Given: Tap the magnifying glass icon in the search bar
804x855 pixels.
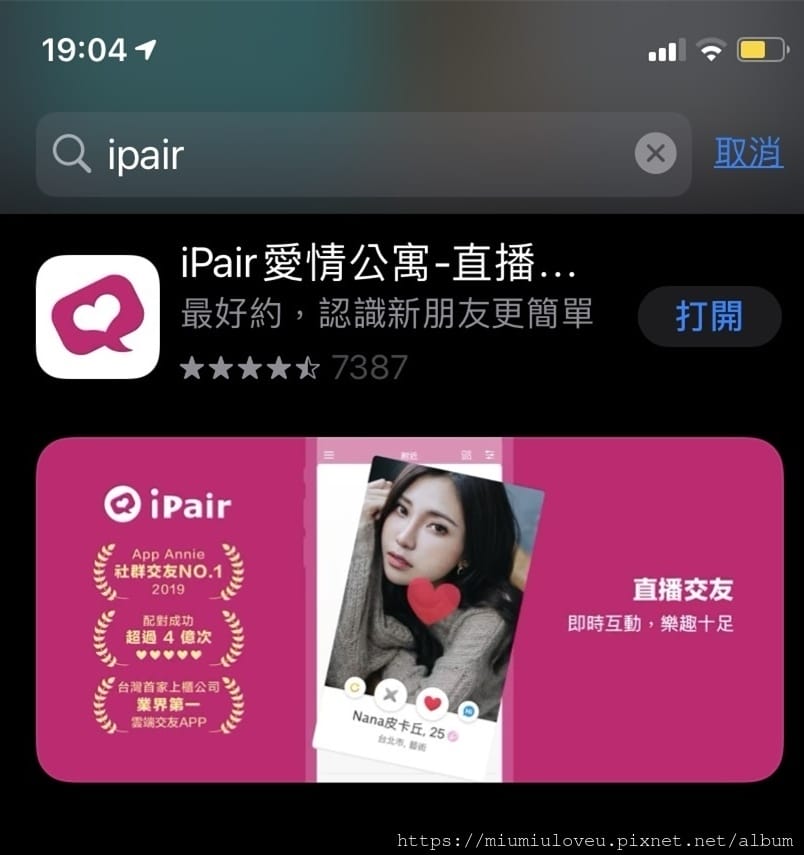Looking at the screenshot, I should pyautogui.click(x=72, y=155).
